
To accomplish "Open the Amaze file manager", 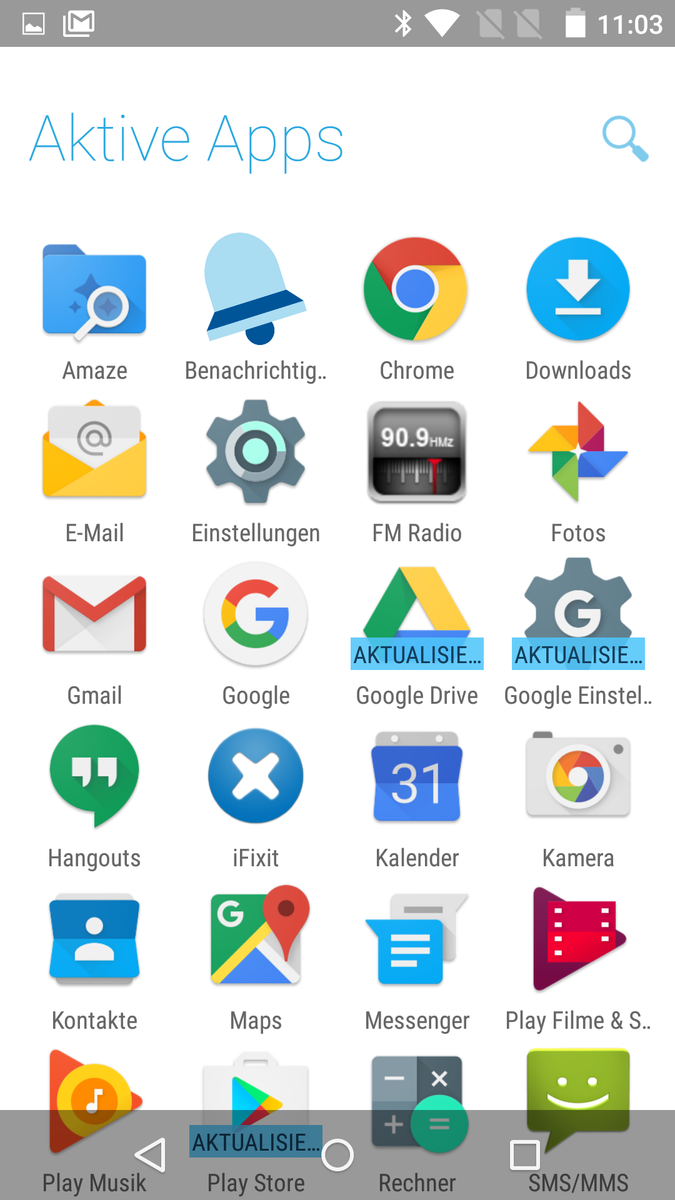I will (95, 292).
